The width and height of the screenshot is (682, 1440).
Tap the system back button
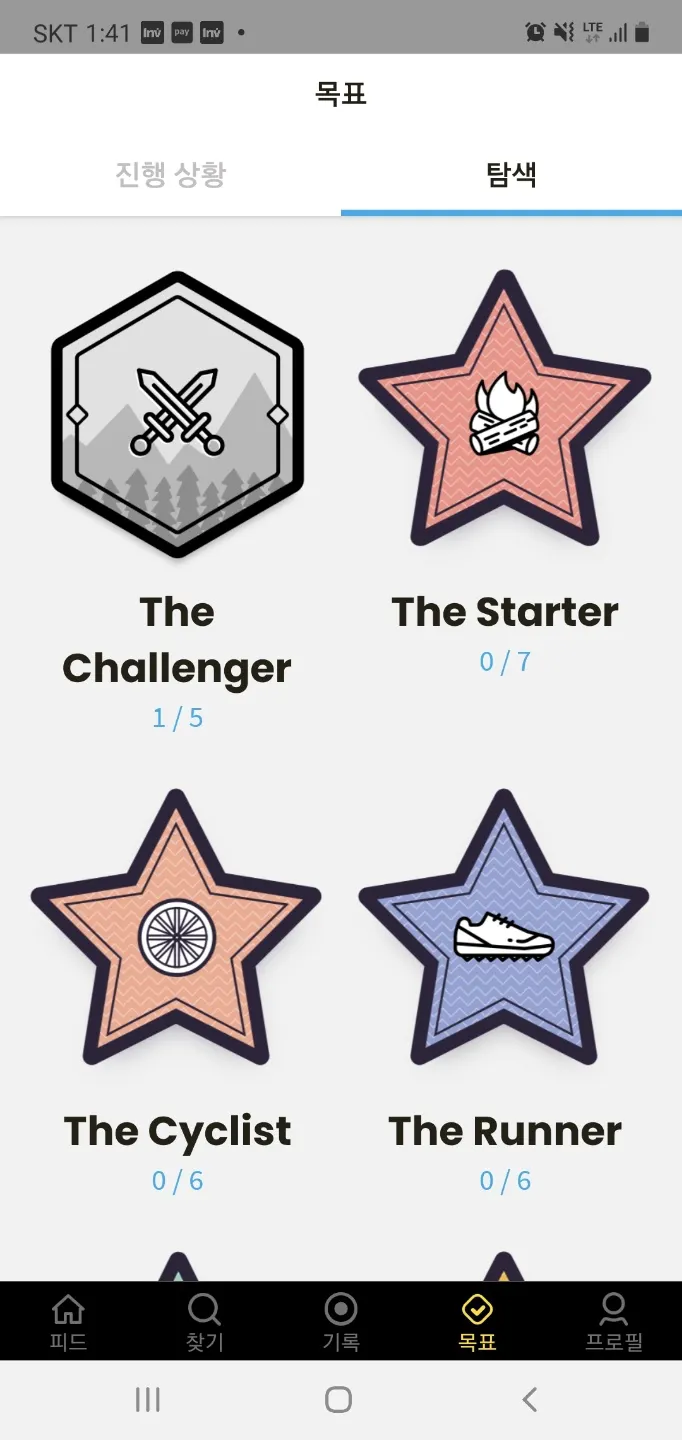[x=530, y=1400]
